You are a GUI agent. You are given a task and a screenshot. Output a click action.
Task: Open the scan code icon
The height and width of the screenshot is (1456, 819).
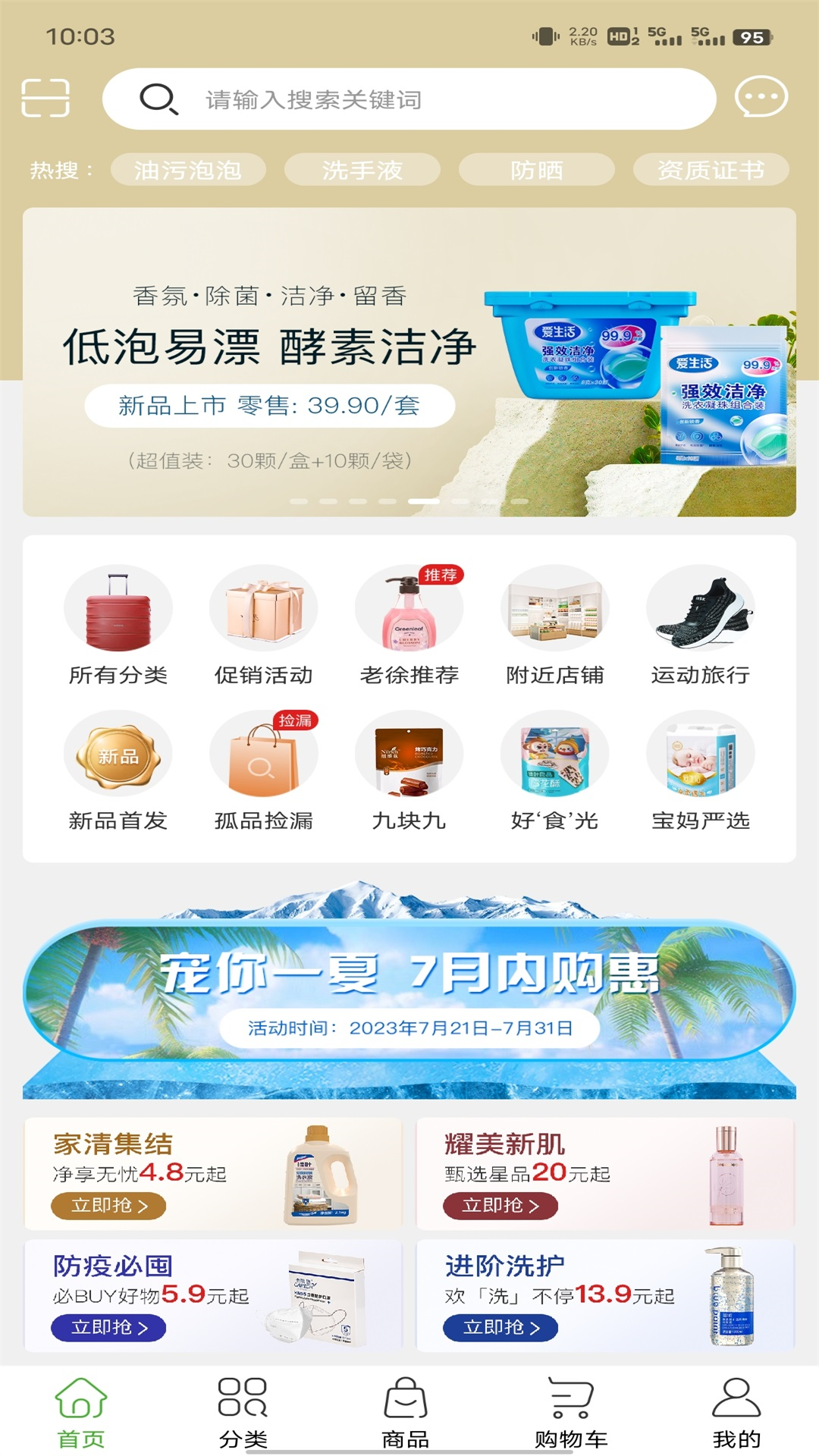(45, 98)
